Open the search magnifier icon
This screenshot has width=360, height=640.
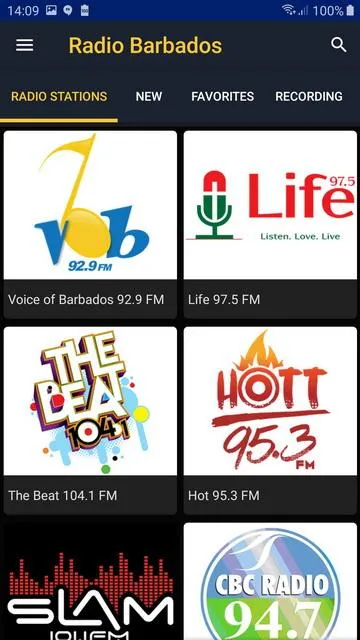[338, 45]
